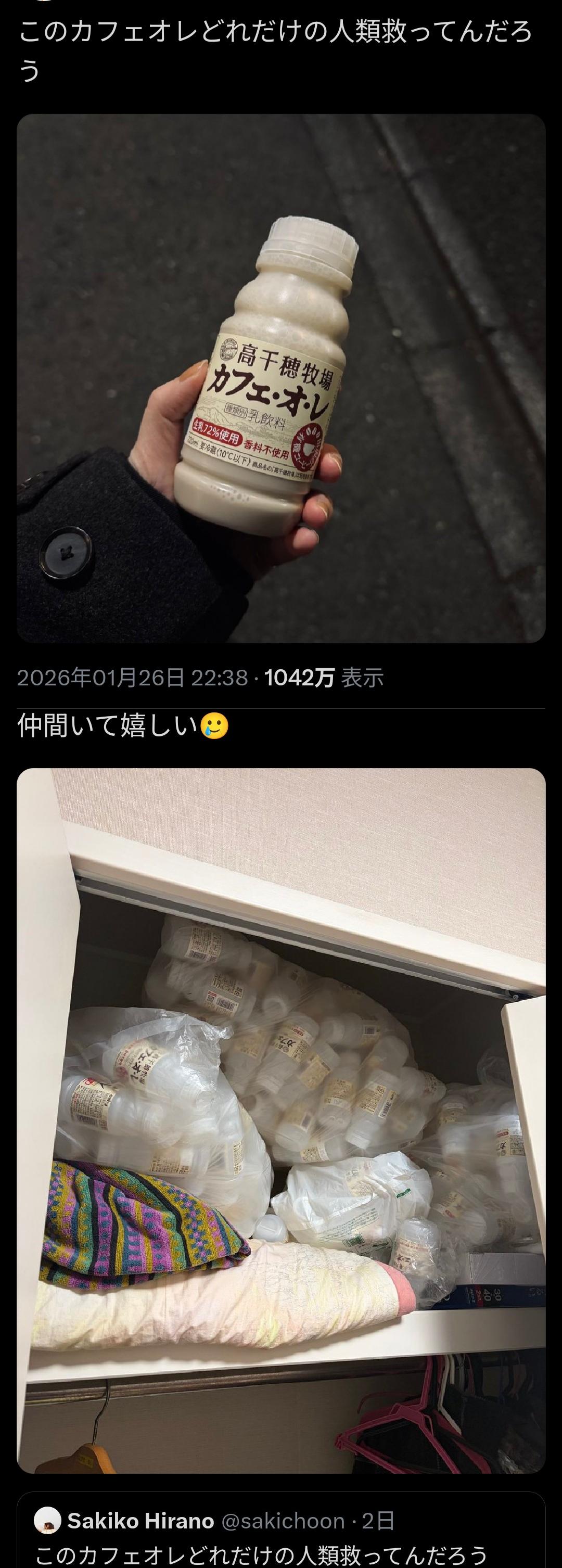562x1568 pixels.
Task: Open the closet of empty bottles photo
Action: click(280, 1119)
